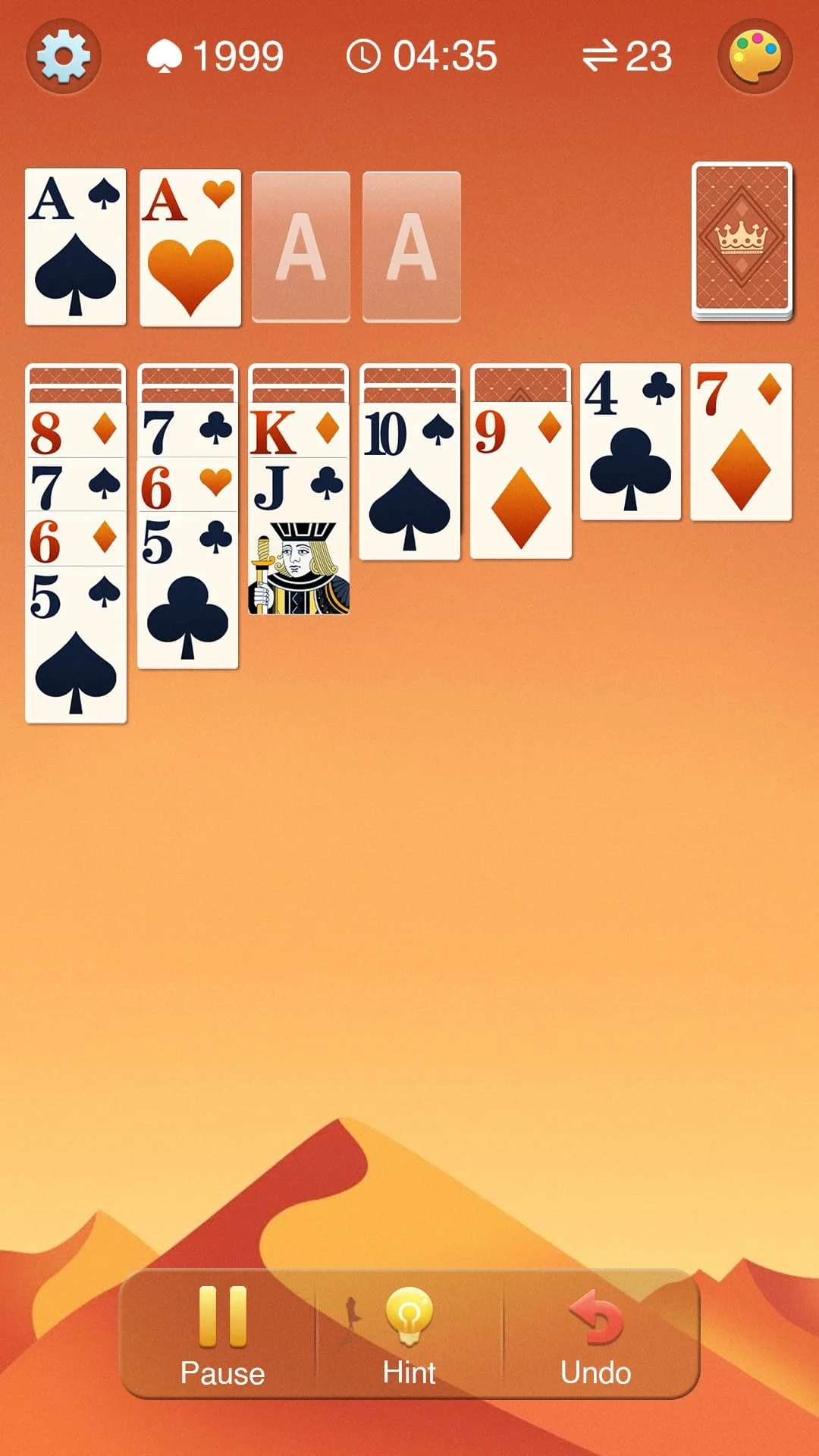Select the King of diamonds card

[x=299, y=432]
